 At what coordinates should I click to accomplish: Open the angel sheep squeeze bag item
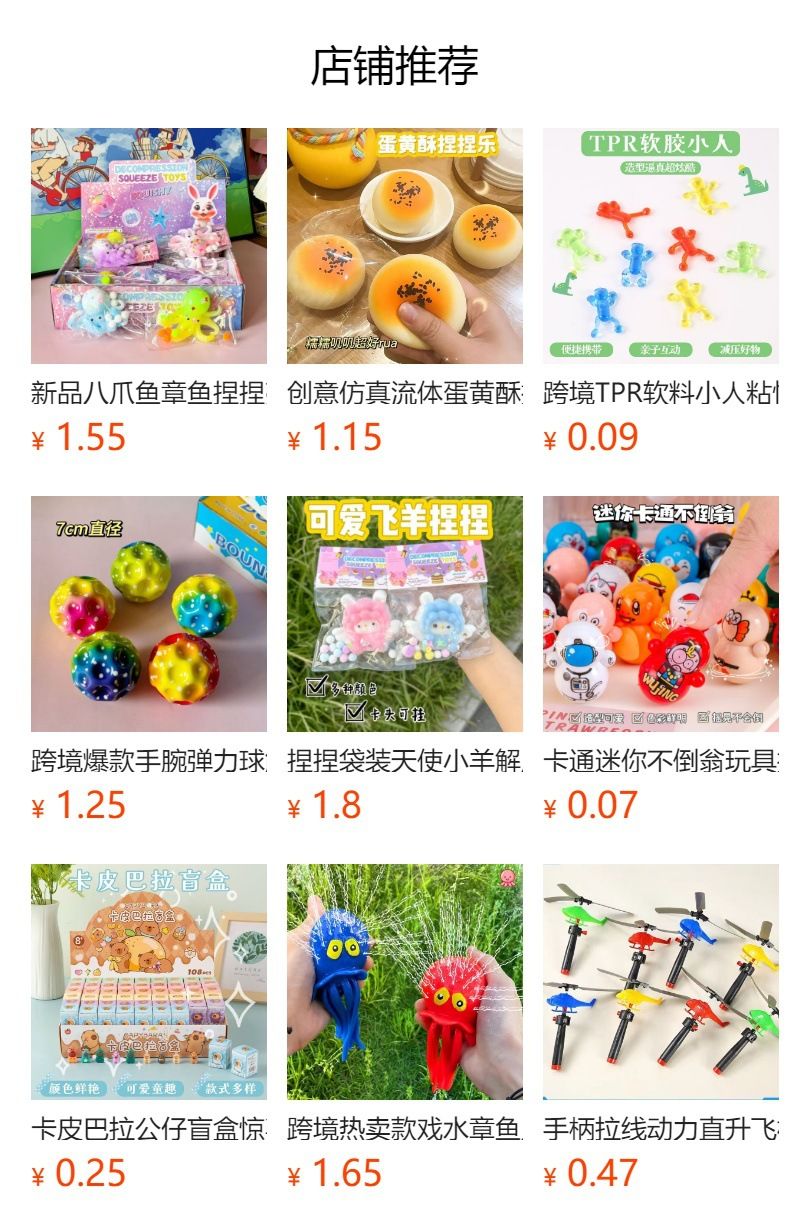pyautogui.click(x=404, y=614)
